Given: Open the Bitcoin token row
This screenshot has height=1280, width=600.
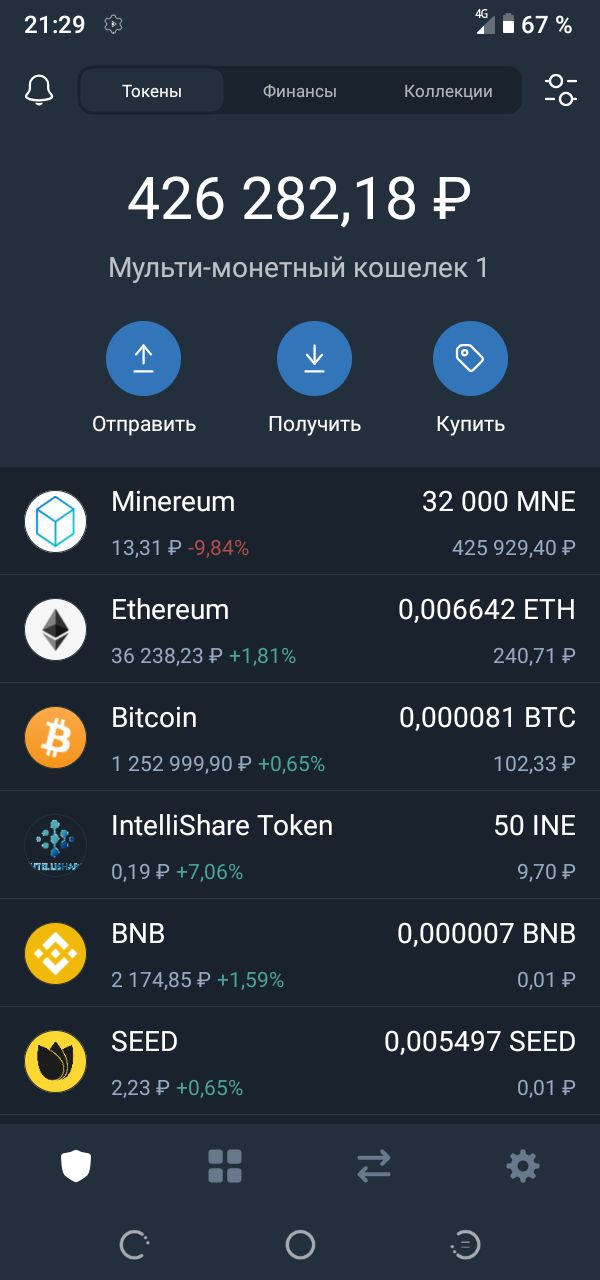Looking at the screenshot, I should [x=300, y=737].
